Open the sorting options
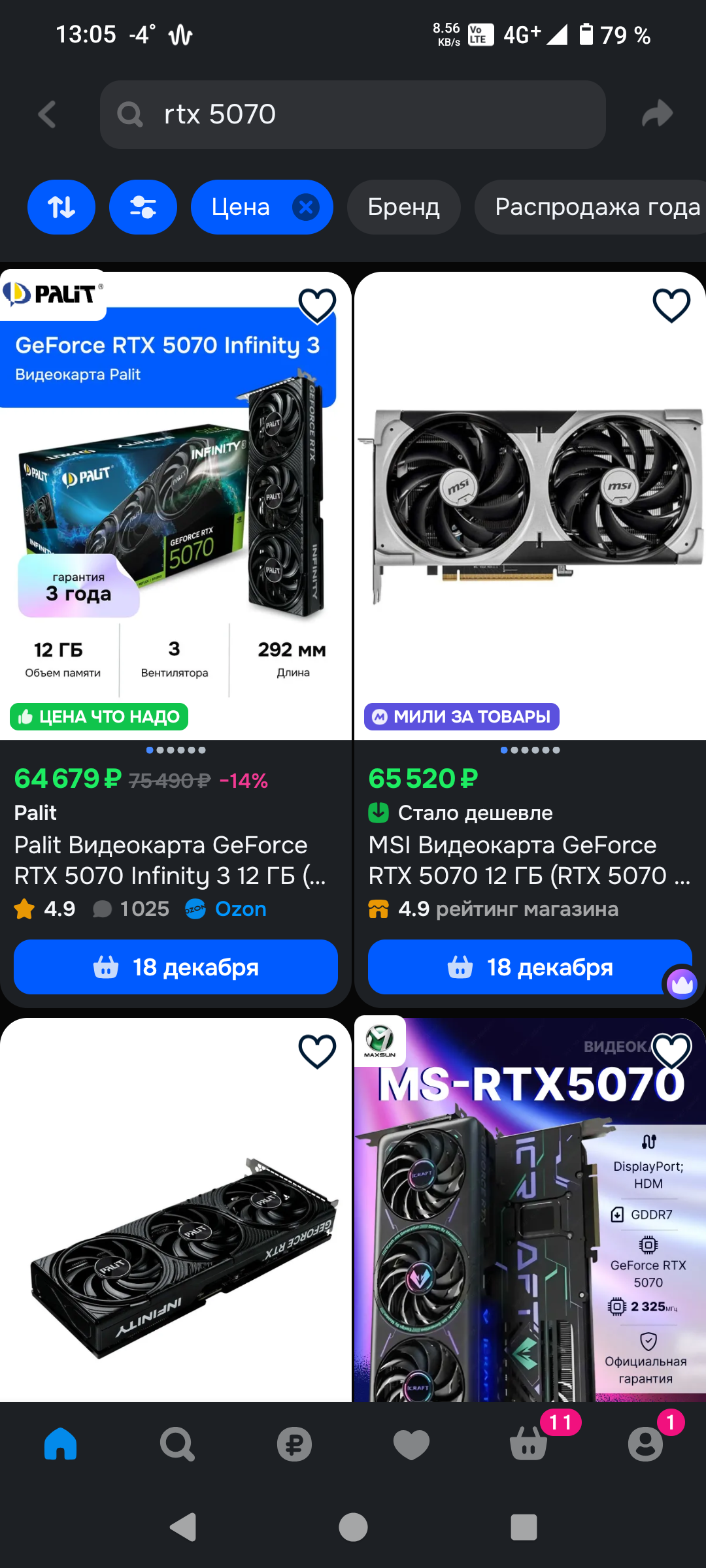This screenshot has width=706, height=1568. [61, 208]
